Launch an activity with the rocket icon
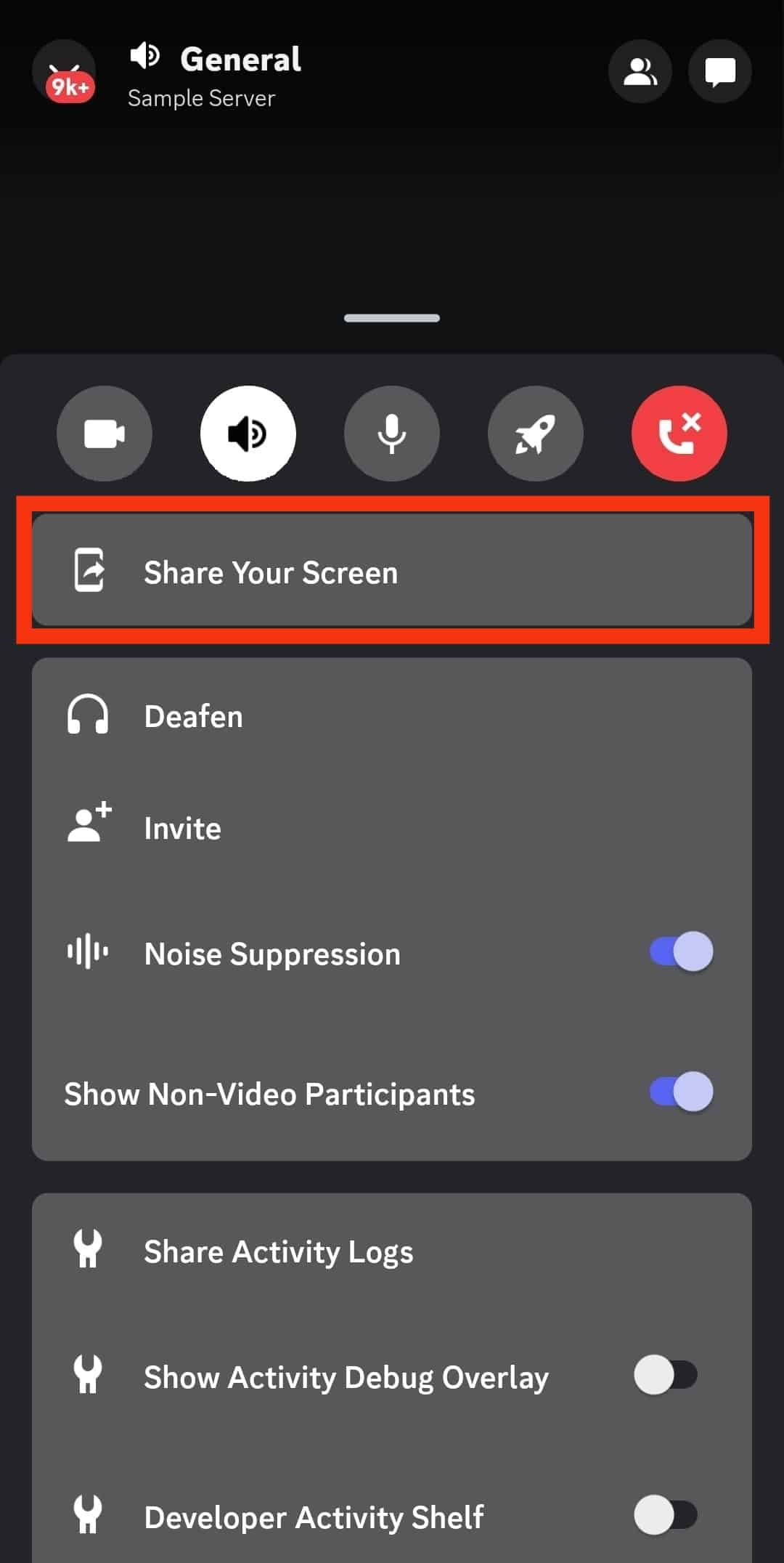The height and width of the screenshot is (1563, 784). pyautogui.click(x=535, y=434)
